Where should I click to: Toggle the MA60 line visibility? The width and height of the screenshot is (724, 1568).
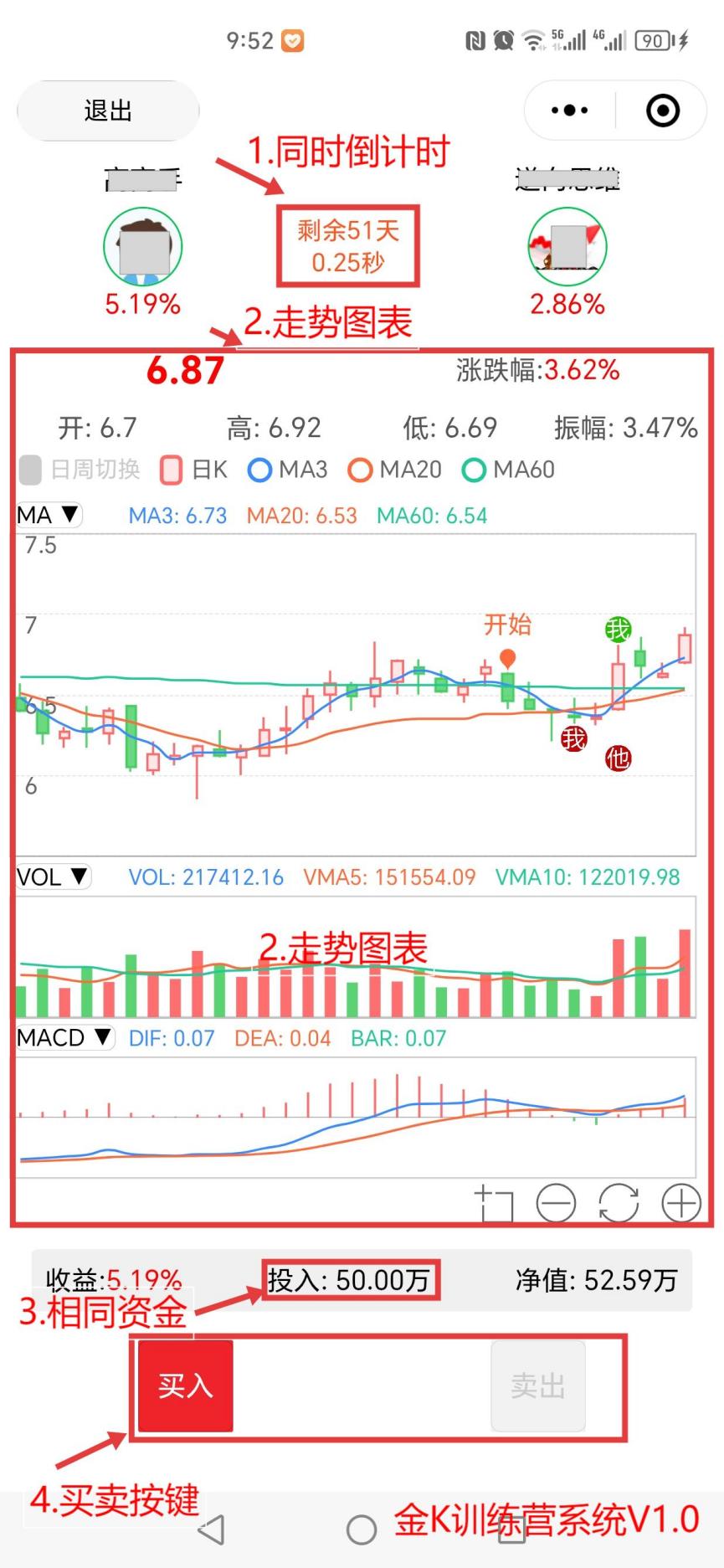(x=509, y=470)
